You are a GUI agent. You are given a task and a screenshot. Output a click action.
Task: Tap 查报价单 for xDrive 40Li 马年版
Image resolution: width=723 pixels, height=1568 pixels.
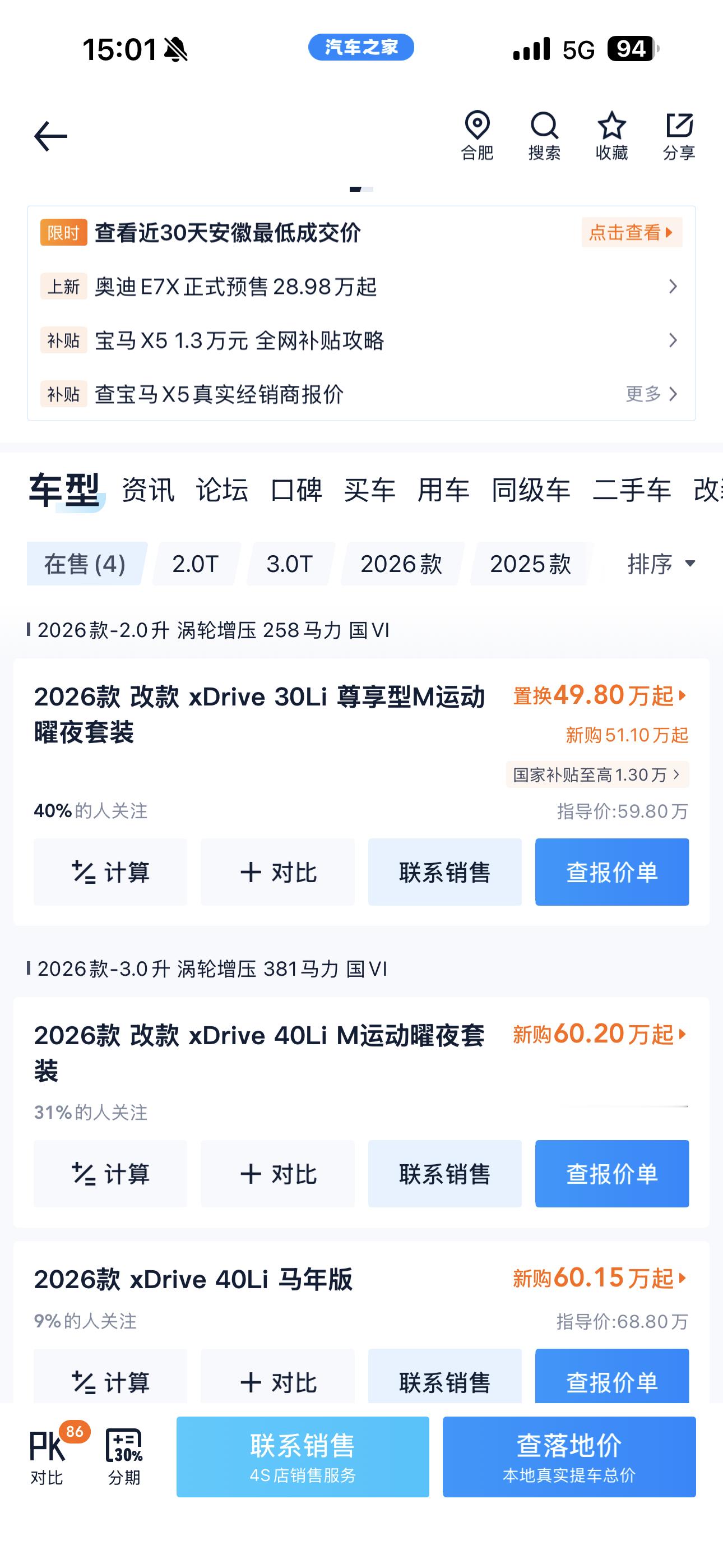611,1377
